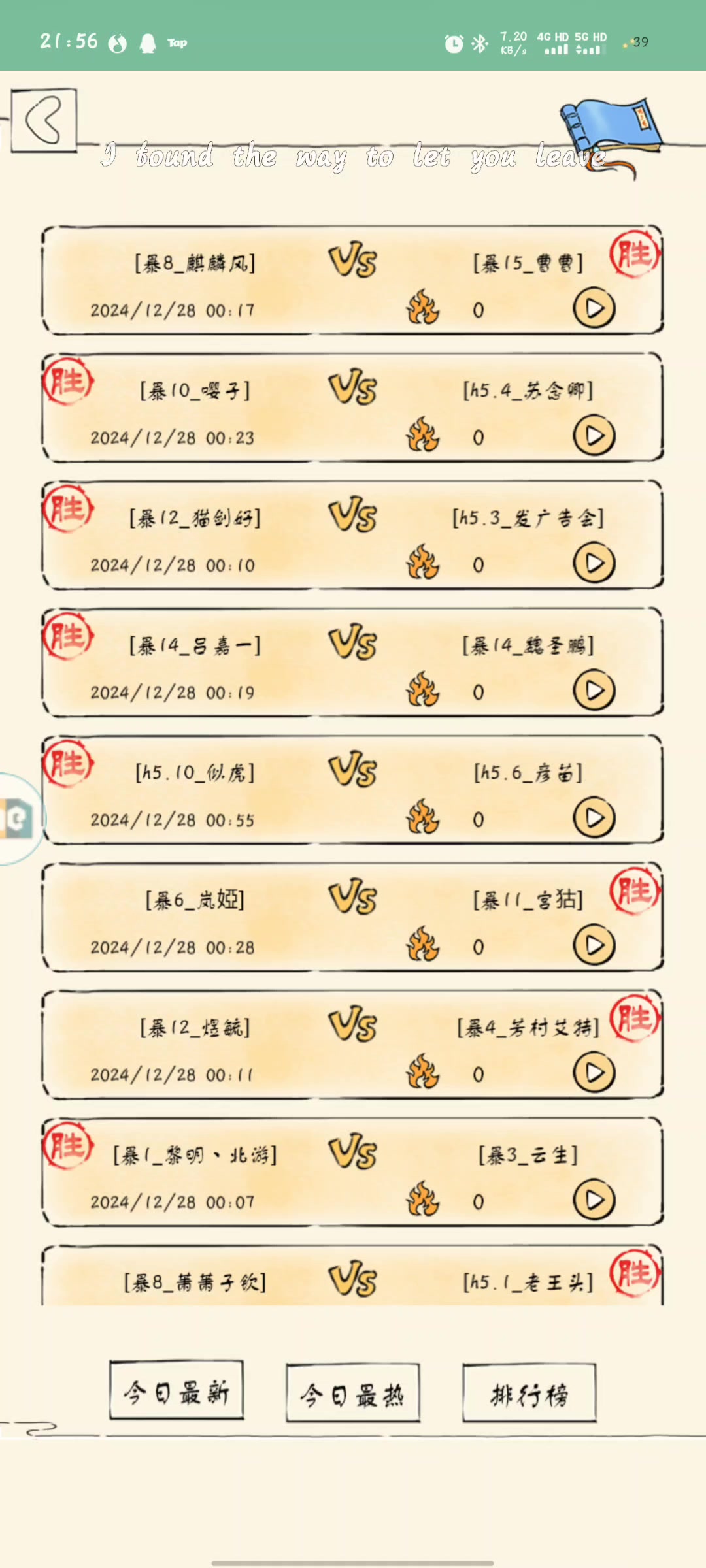Play the 暴14_吕嘉一 vs 暴14_魏圣鹏 replay
This screenshot has height=1568, width=706.
tap(594, 691)
